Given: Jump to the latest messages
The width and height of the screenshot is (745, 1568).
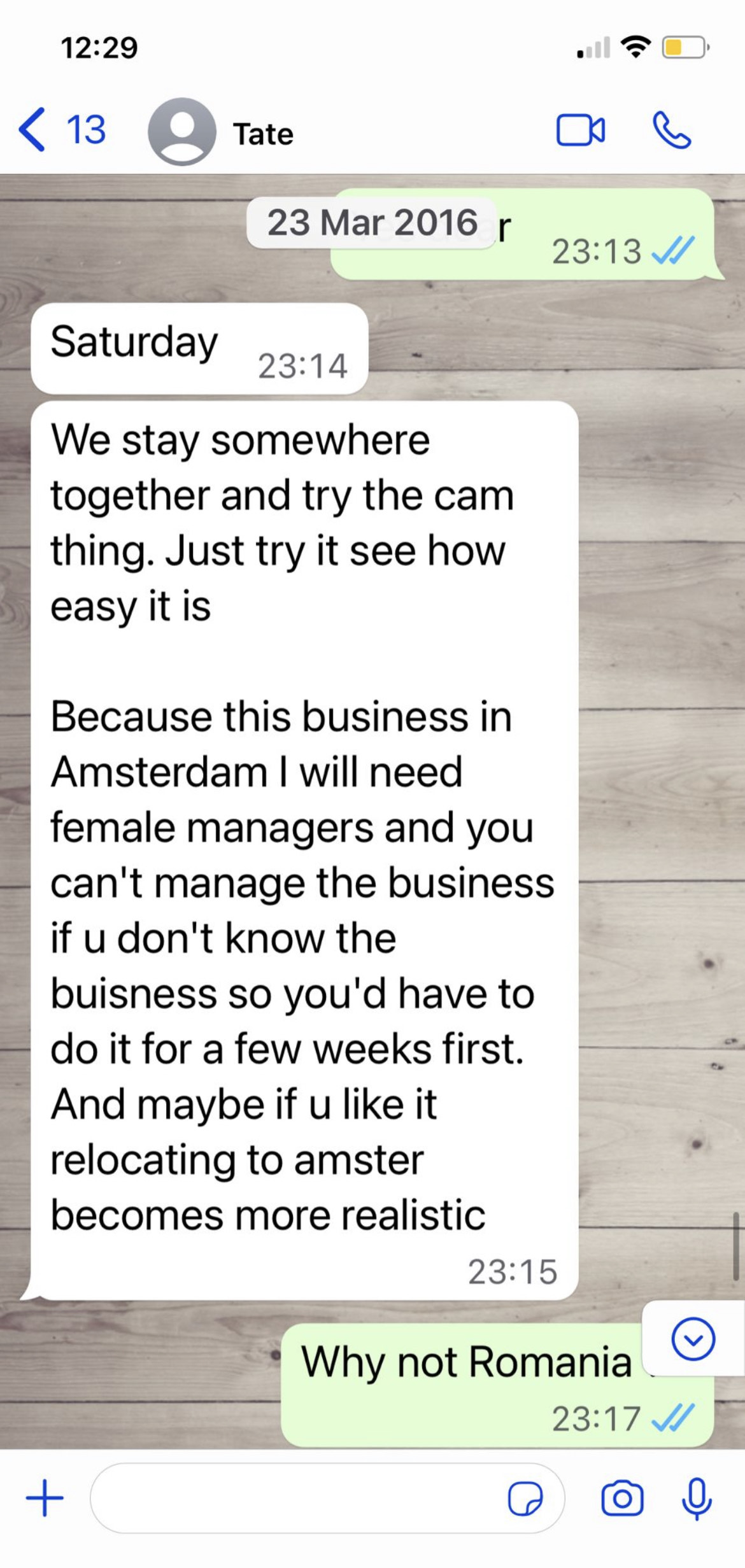Looking at the screenshot, I should point(693,1339).
